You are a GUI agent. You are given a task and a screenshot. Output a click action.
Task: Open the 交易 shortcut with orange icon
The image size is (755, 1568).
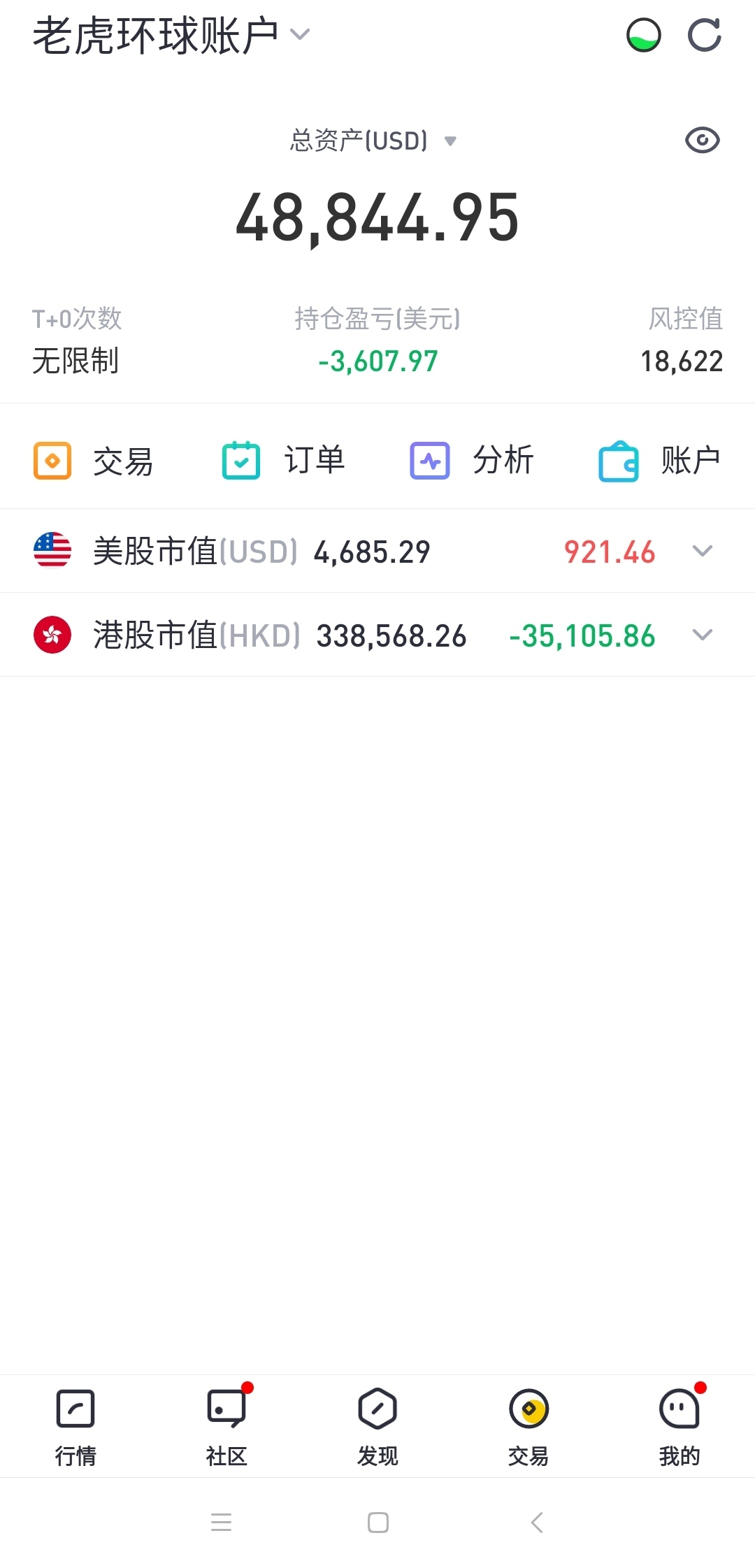click(94, 461)
